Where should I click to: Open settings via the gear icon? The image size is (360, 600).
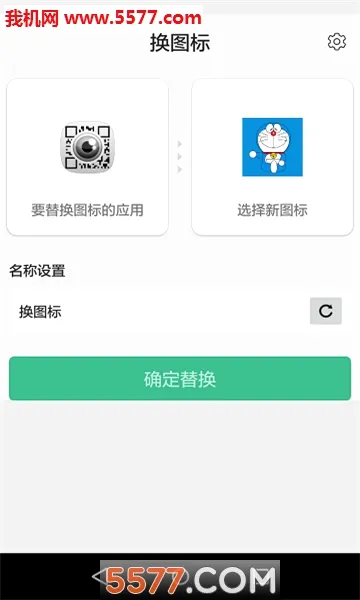tap(337, 42)
